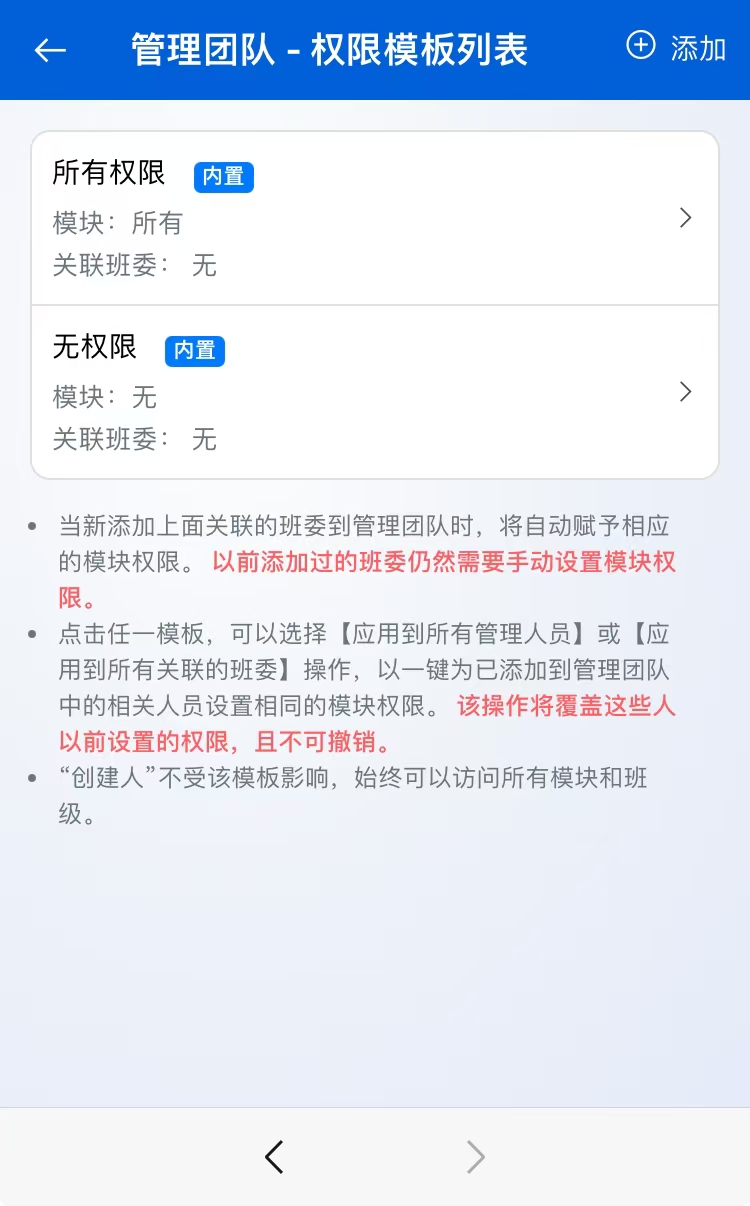
Task: Tap the bottom back chevron
Action: [274, 1157]
